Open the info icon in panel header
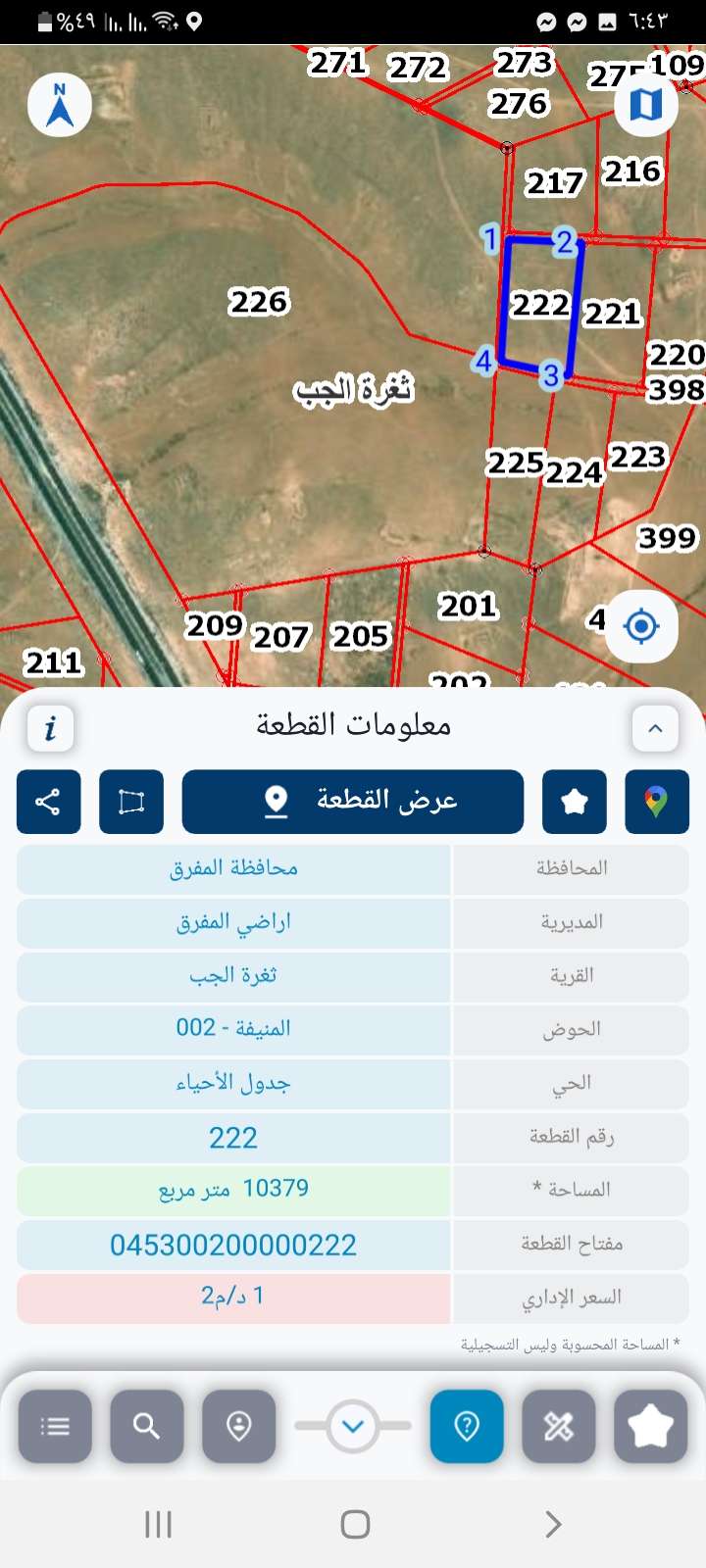This screenshot has width=706, height=1568. coord(50,728)
